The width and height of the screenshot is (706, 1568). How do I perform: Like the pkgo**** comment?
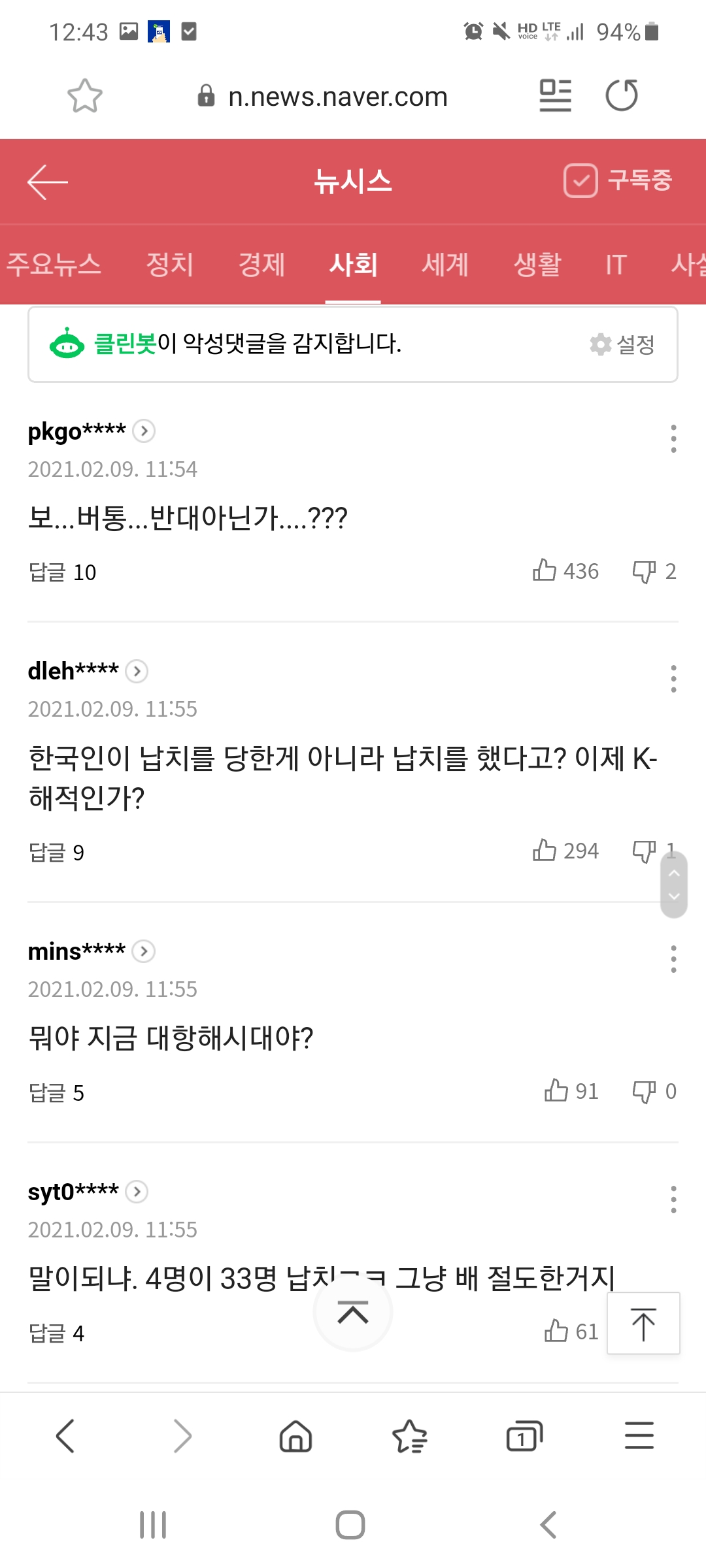[565, 571]
